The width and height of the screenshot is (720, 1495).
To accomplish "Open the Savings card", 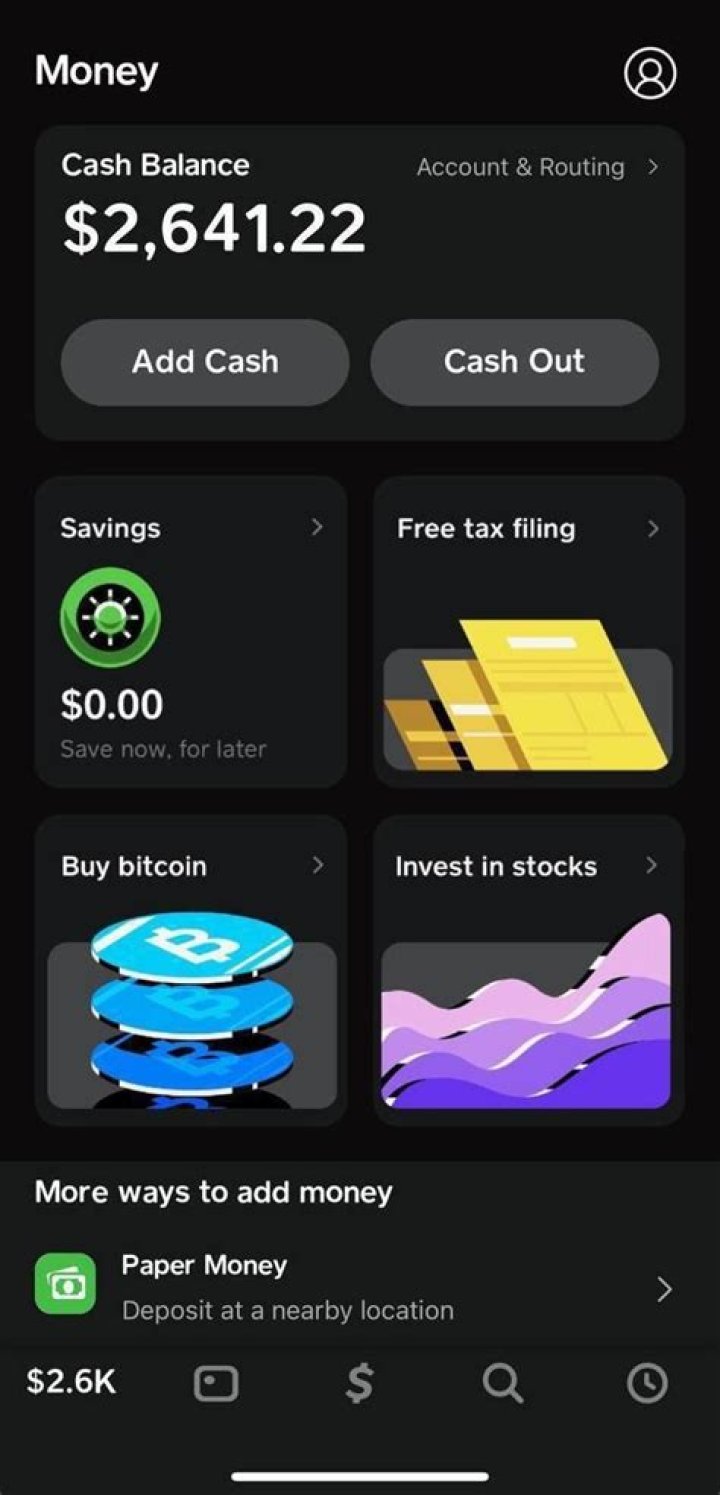I will click(191, 632).
